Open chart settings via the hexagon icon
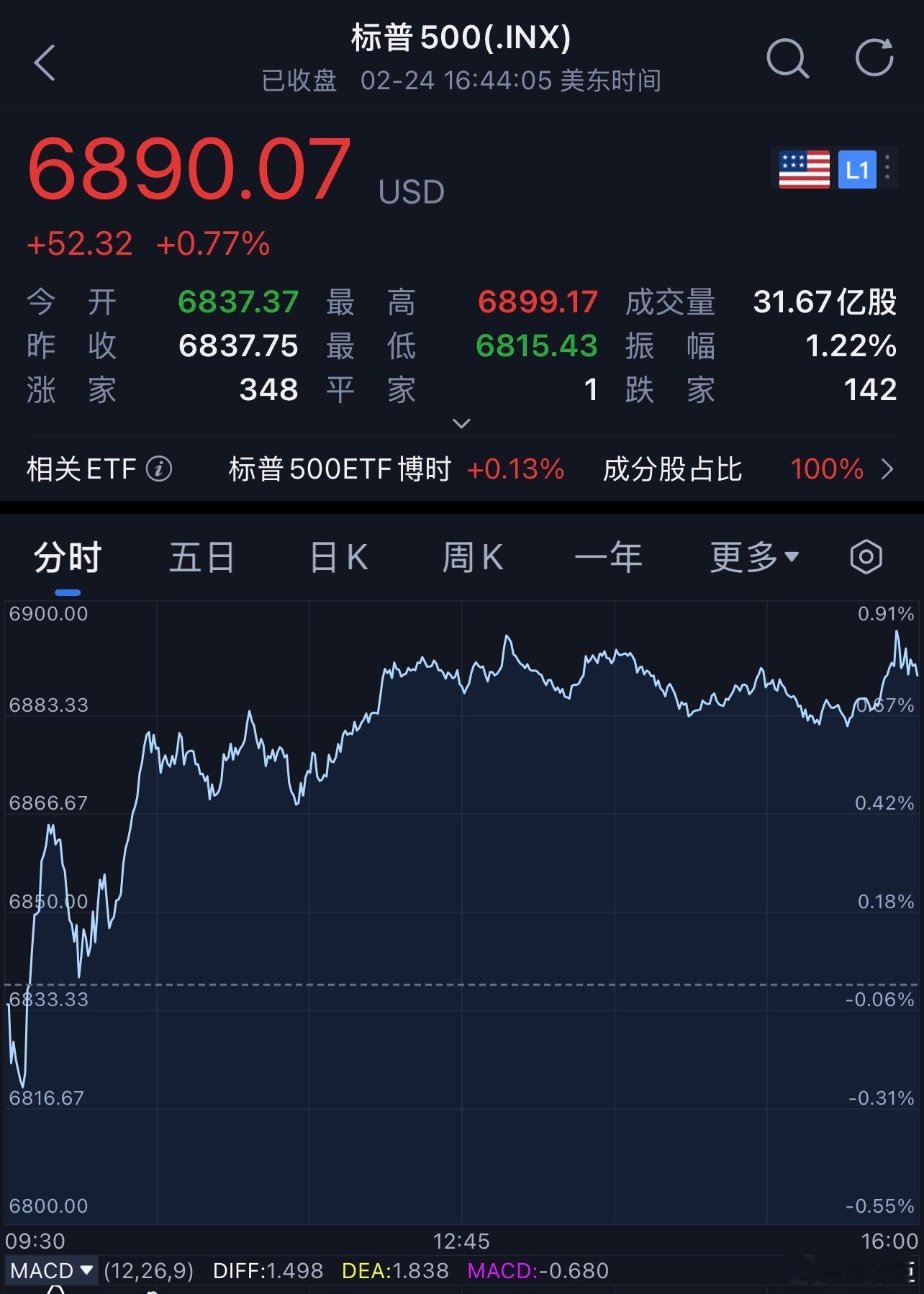924x1294 pixels. point(866,556)
